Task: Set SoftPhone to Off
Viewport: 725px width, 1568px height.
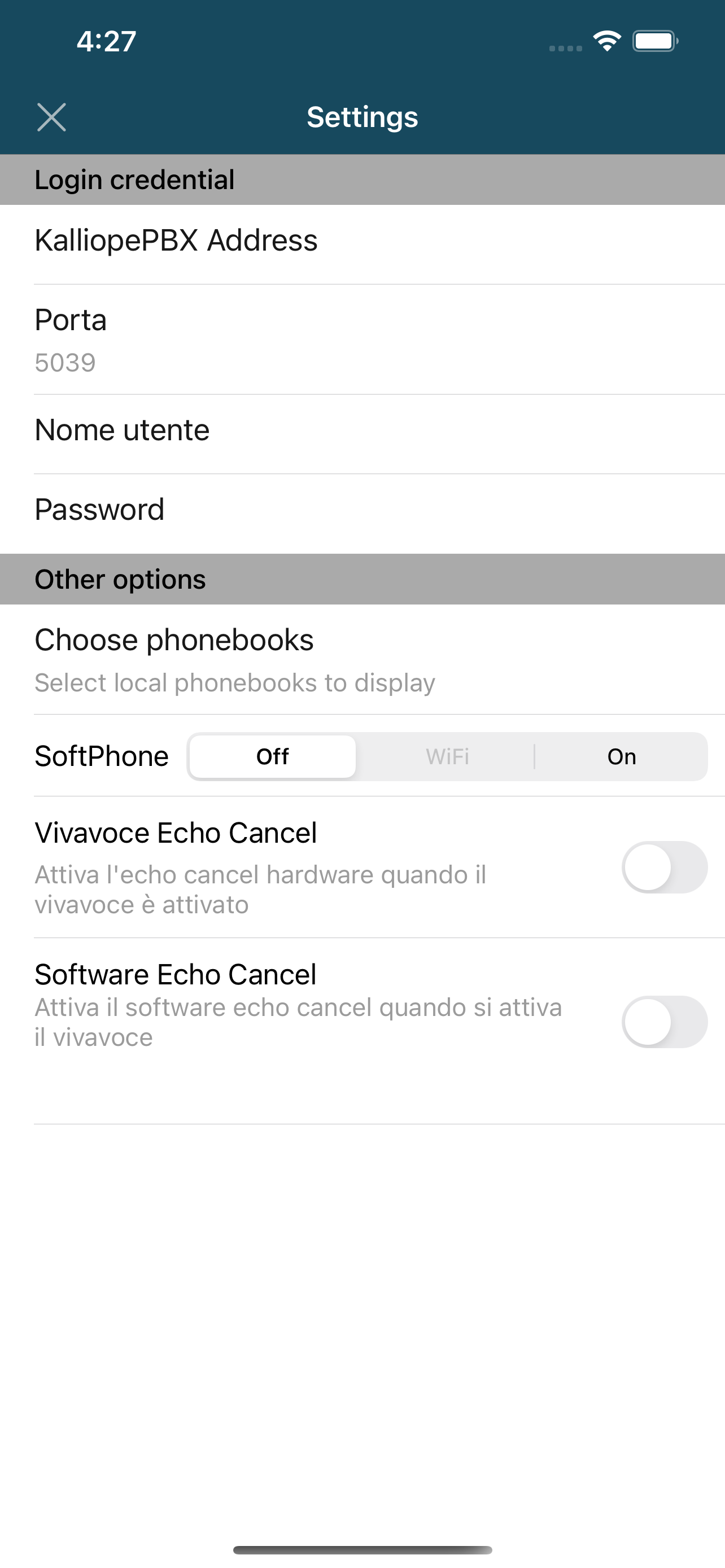Action: pos(273,756)
